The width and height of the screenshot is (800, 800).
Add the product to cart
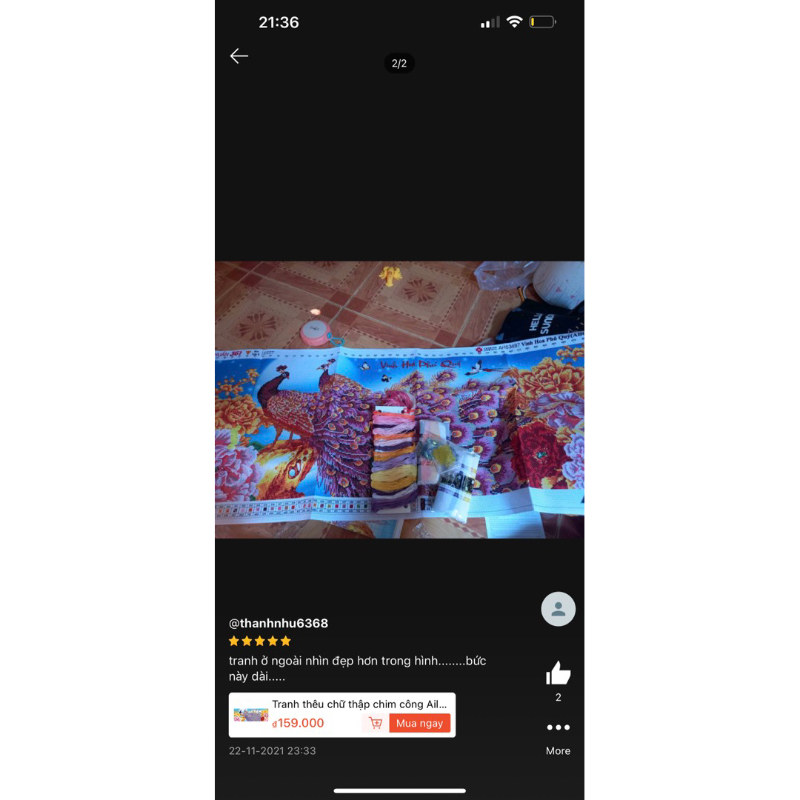(376, 723)
